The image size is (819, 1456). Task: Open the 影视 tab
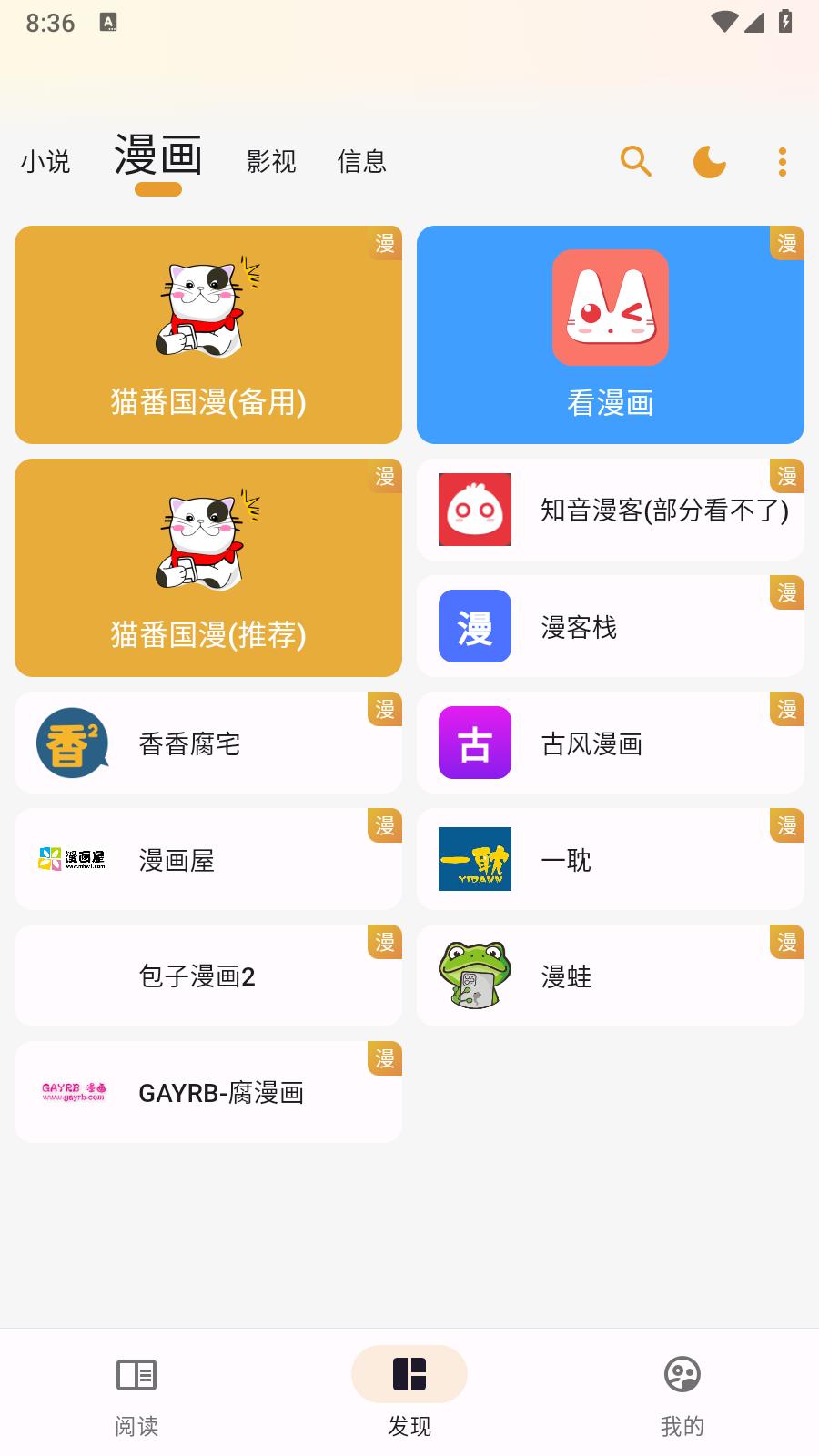270,161
